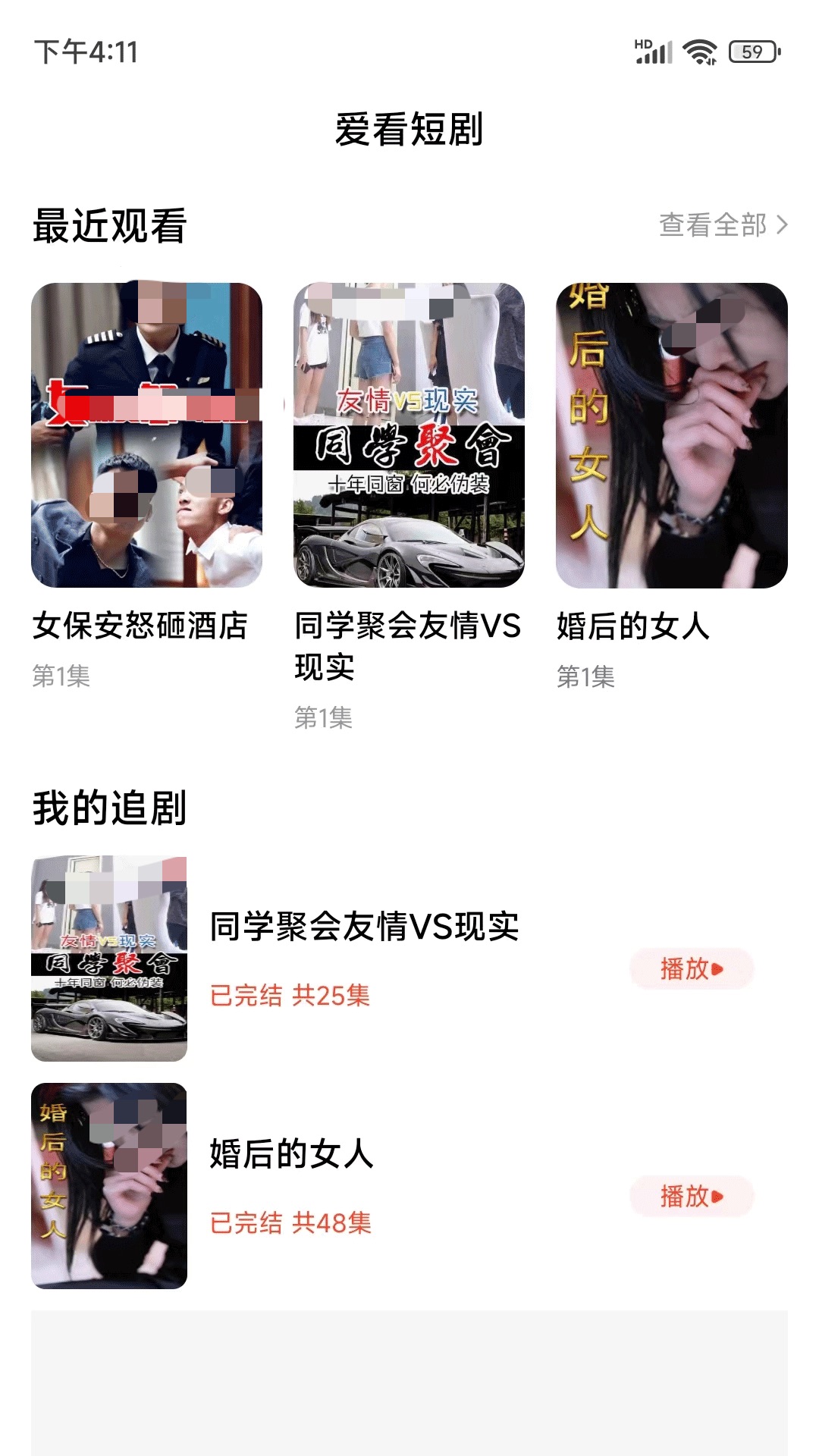Open the 婚后的女人 card in 最近观看
This screenshot has height=1456, width=819.
coord(671,435)
